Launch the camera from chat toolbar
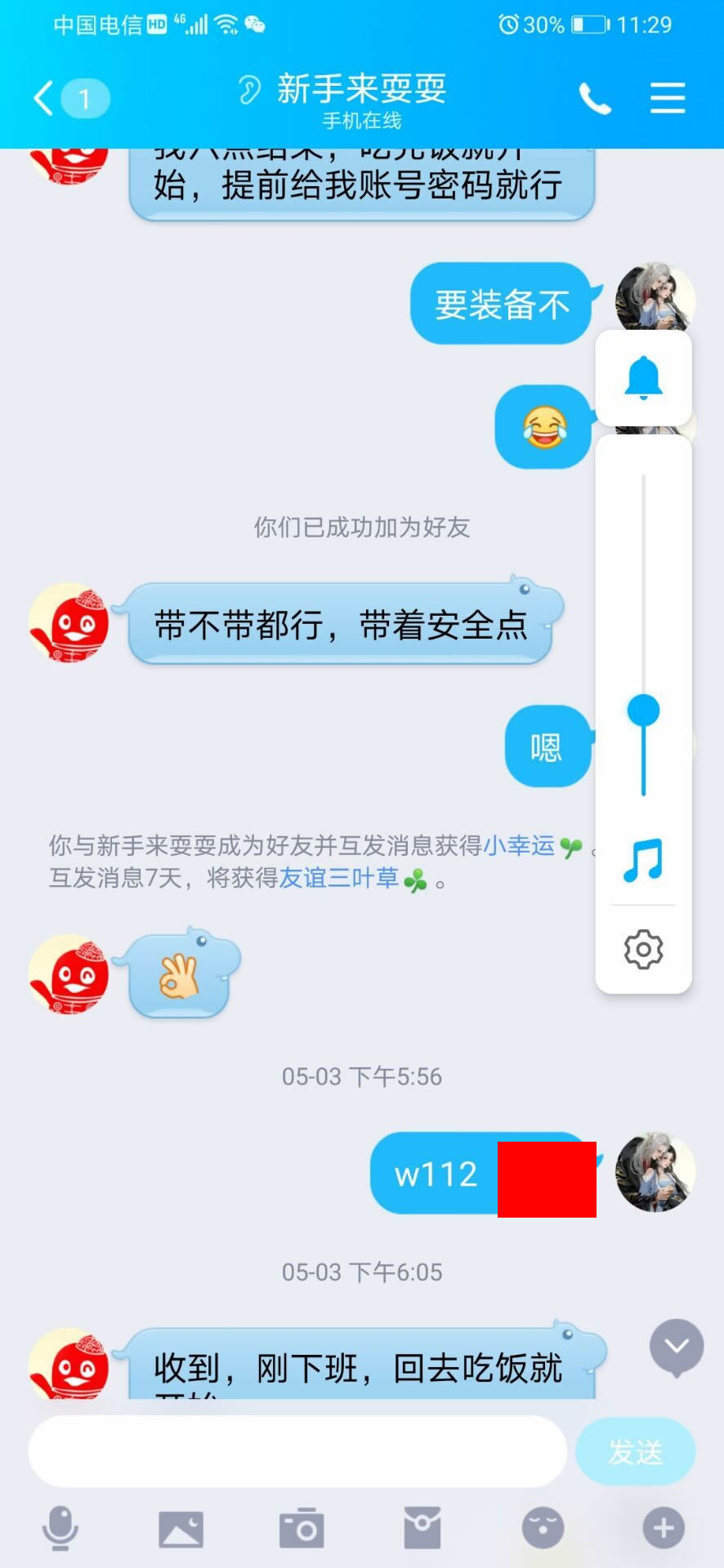The width and height of the screenshot is (724, 1568). click(302, 1528)
